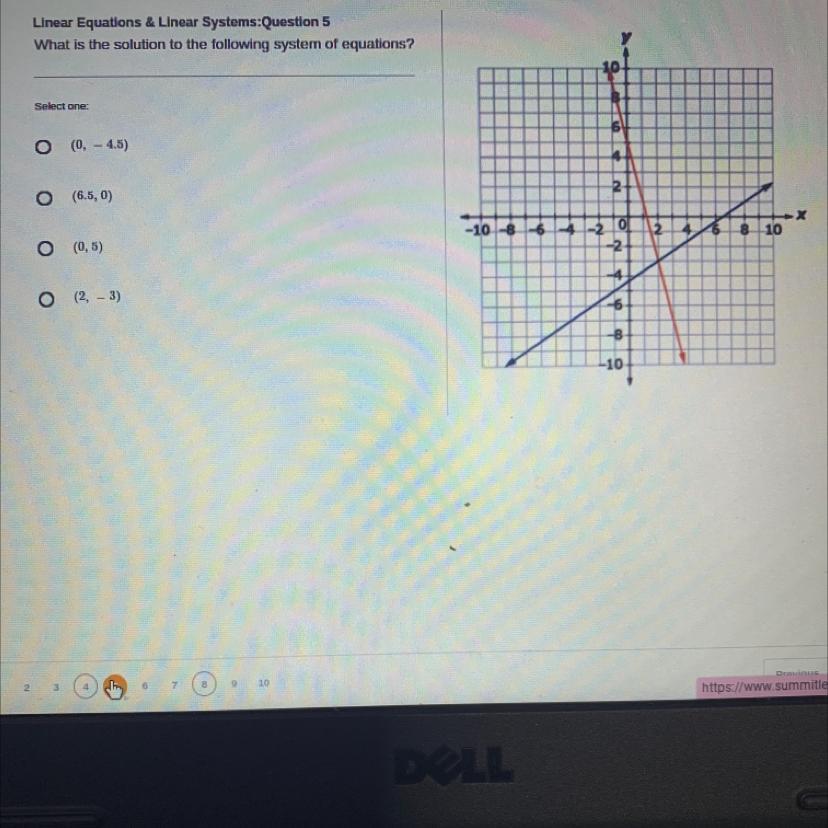Open question 7

tap(174, 685)
